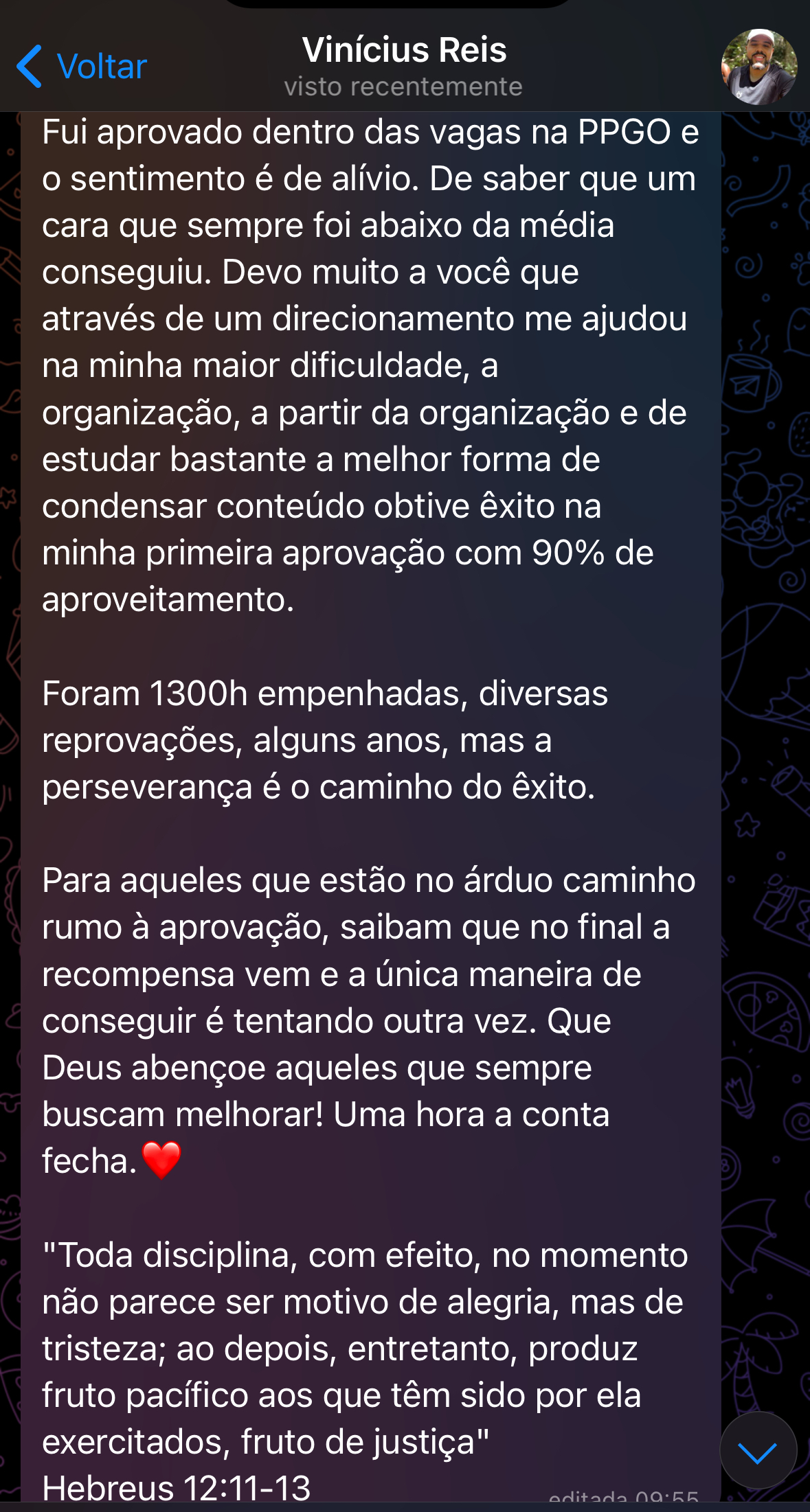Go back with the Voltar button
Screen dimensions: 810x1512
(x=82, y=67)
